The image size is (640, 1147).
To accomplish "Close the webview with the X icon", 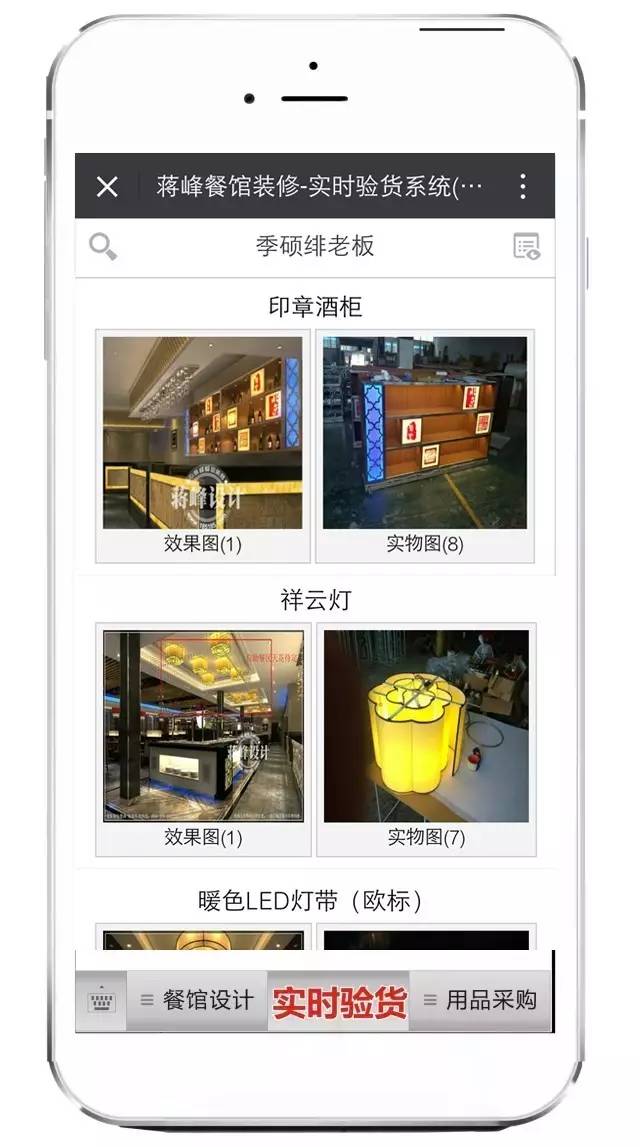I will pos(107,186).
